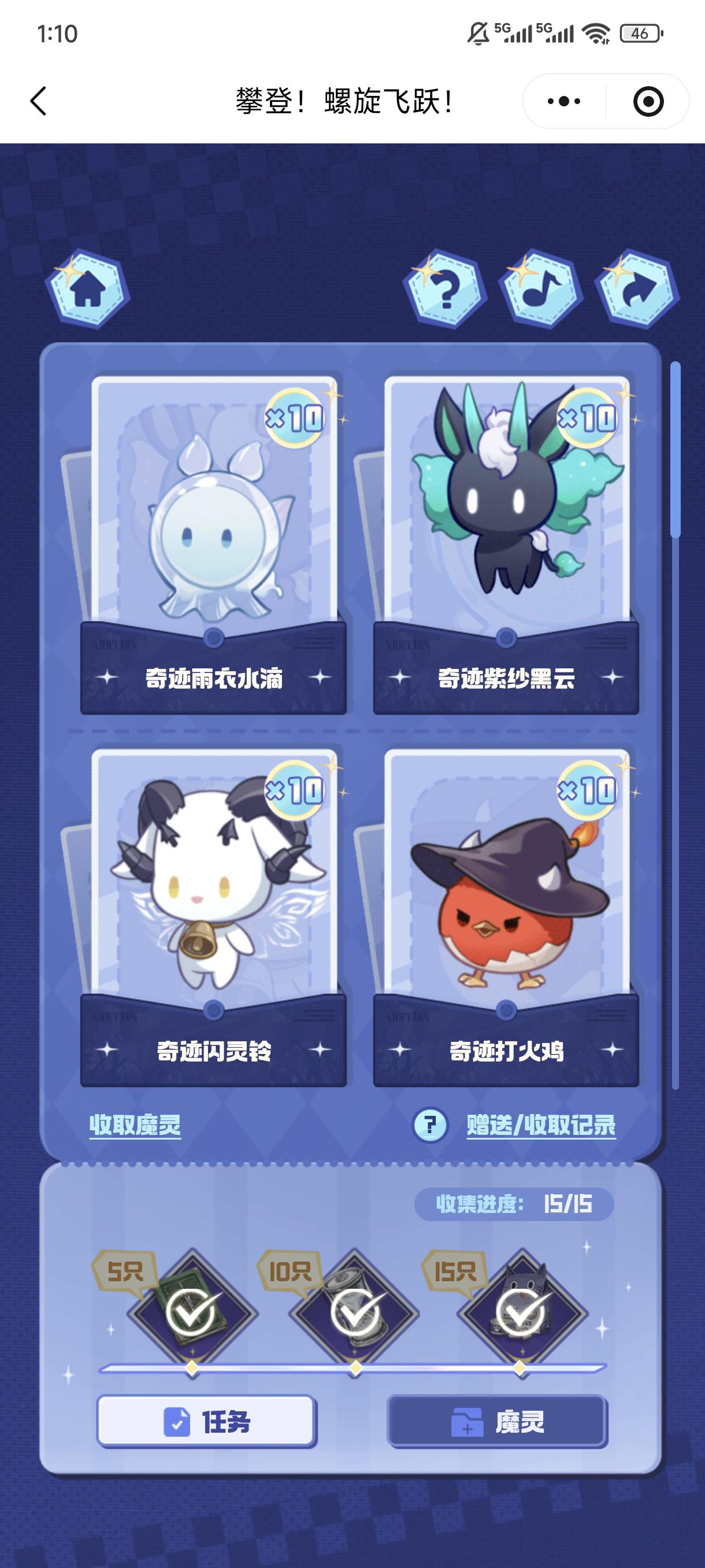This screenshot has height=1568, width=705.
Task: Toggle the background music note
Action: point(540,290)
